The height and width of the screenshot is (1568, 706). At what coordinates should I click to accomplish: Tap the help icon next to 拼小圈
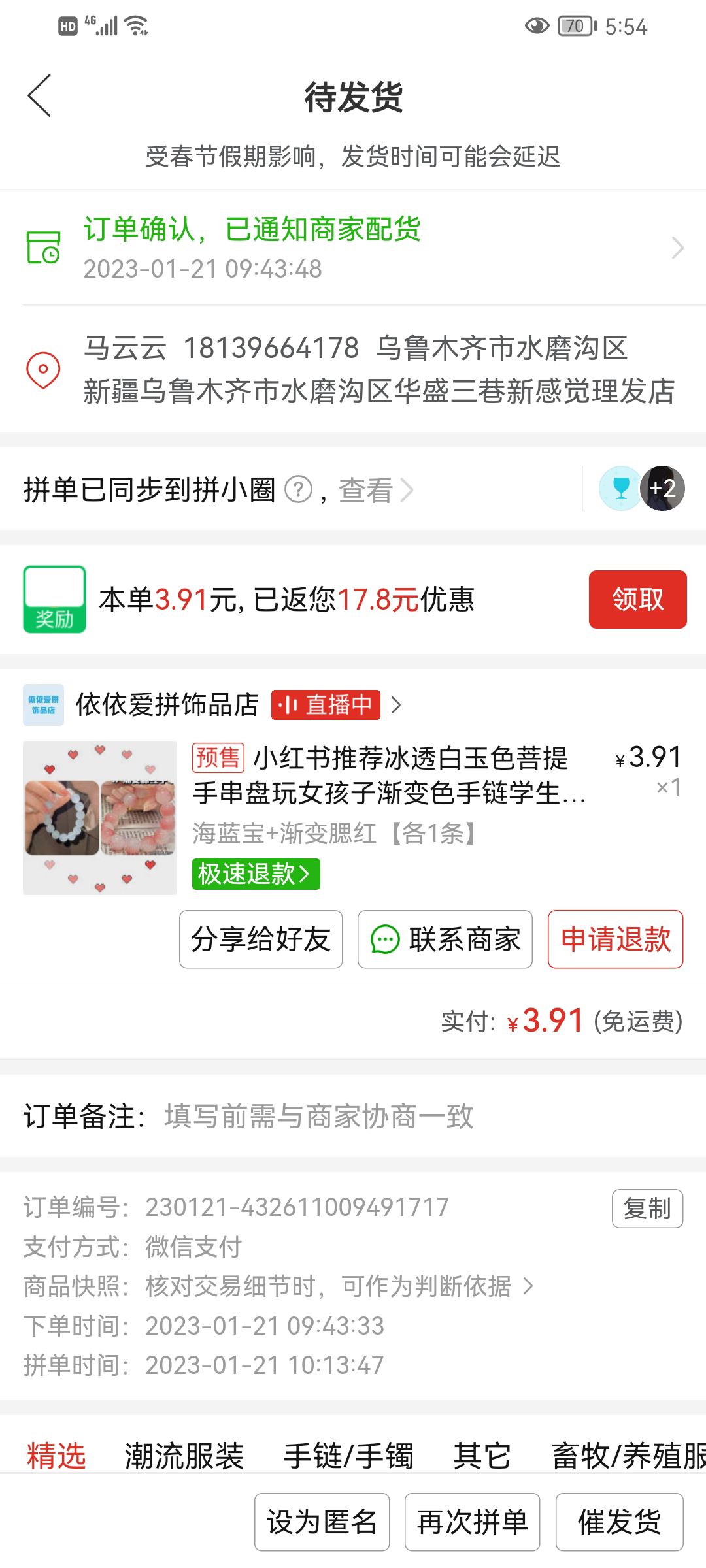pyautogui.click(x=299, y=489)
